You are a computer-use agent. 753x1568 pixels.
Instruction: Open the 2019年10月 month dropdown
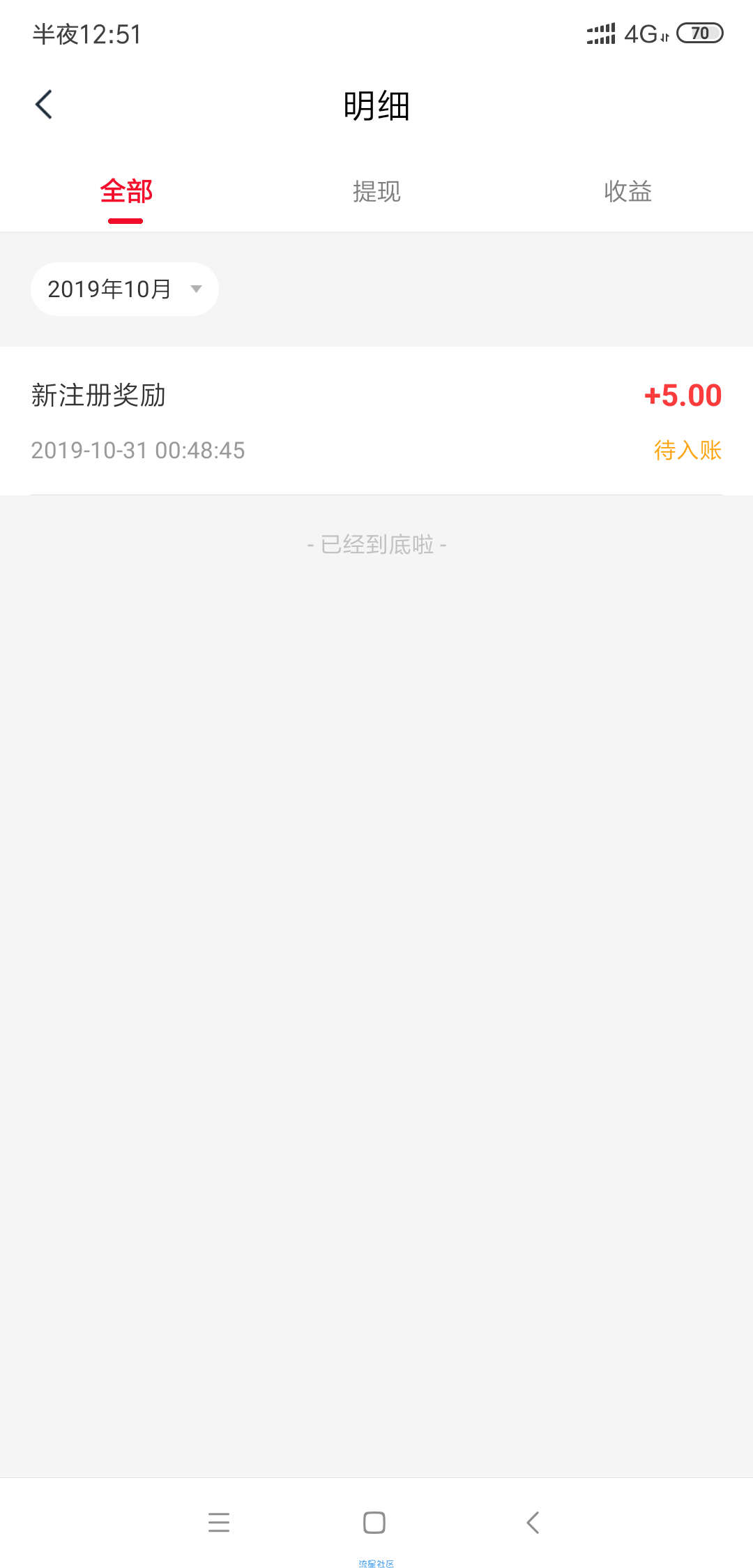click(125, 289)
